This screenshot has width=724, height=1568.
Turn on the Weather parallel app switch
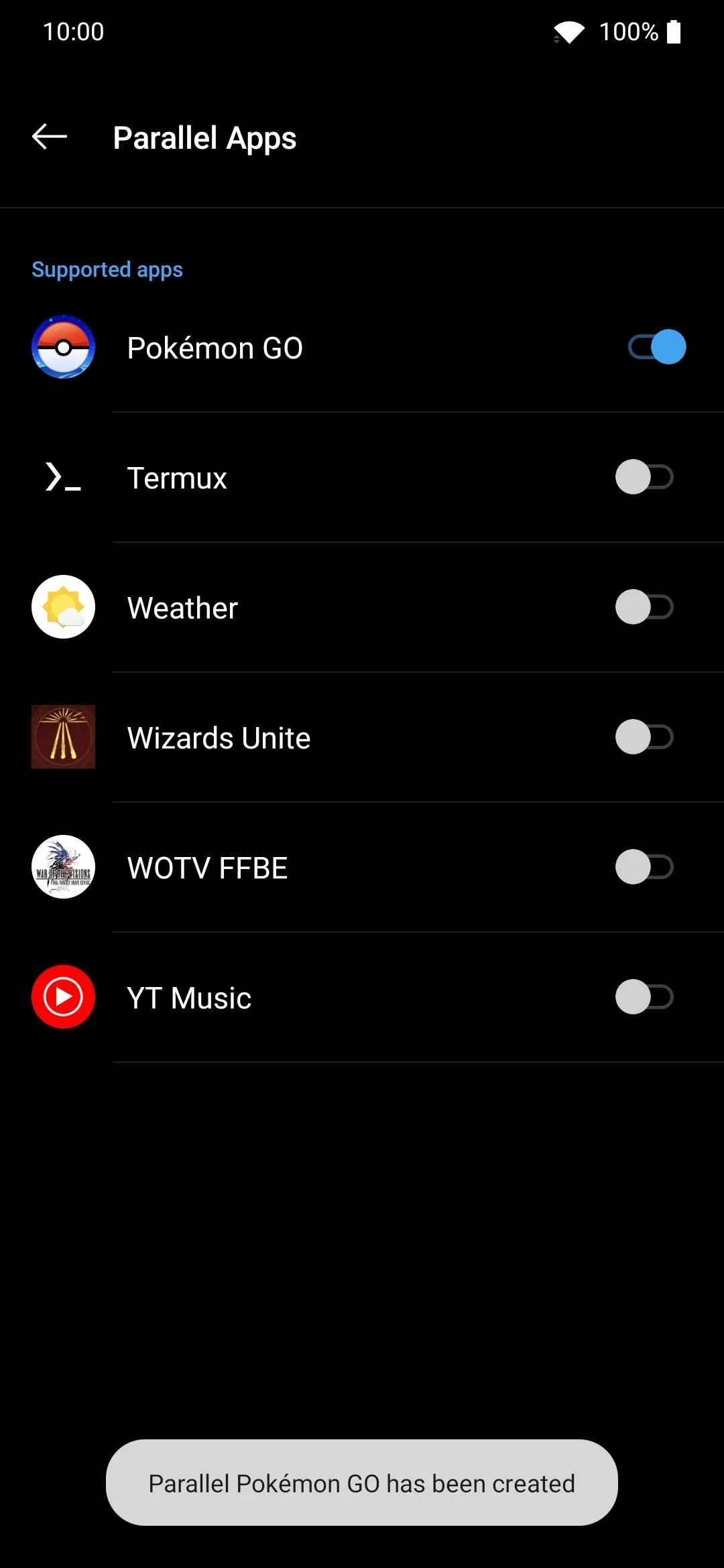[x=644, y=607]
